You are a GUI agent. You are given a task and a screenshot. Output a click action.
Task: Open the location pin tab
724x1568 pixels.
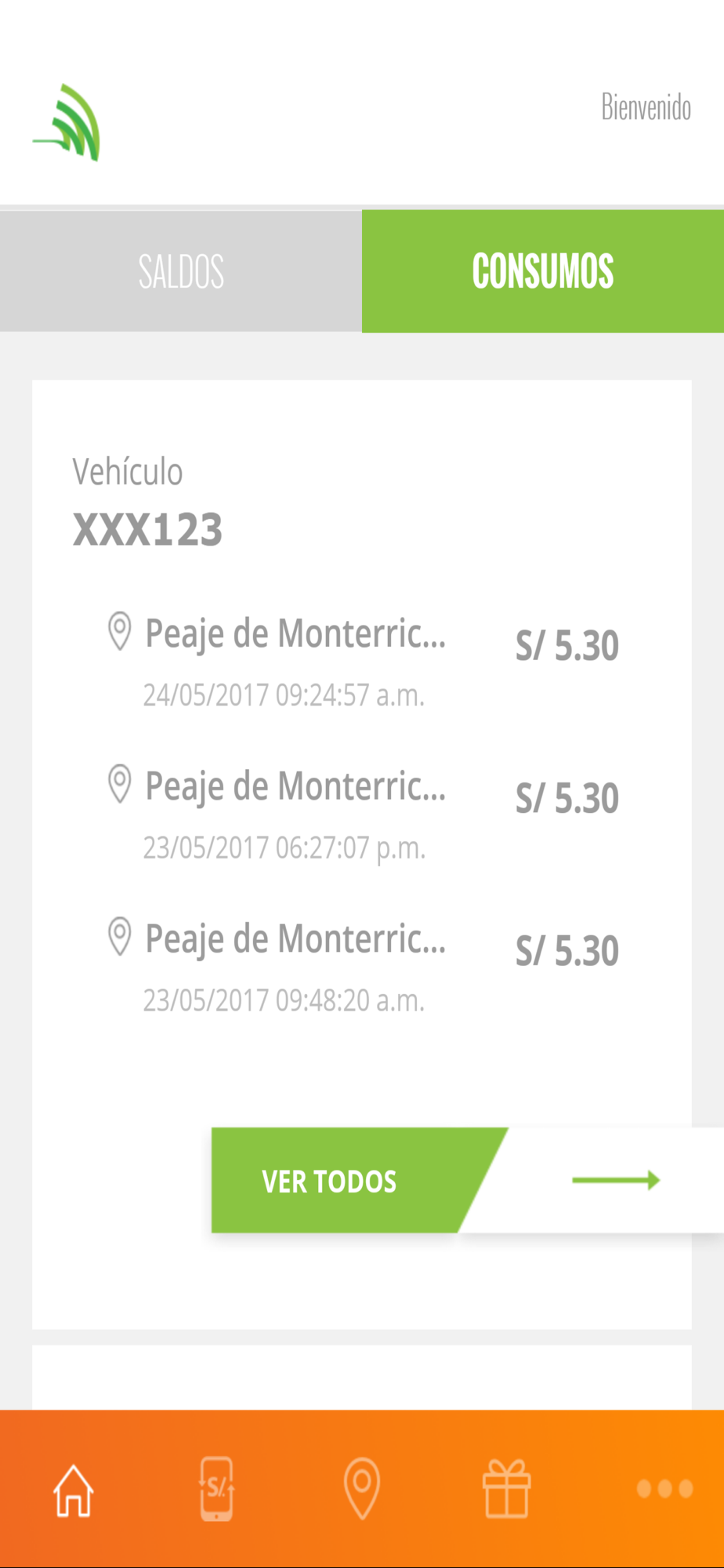point(362,1490)
